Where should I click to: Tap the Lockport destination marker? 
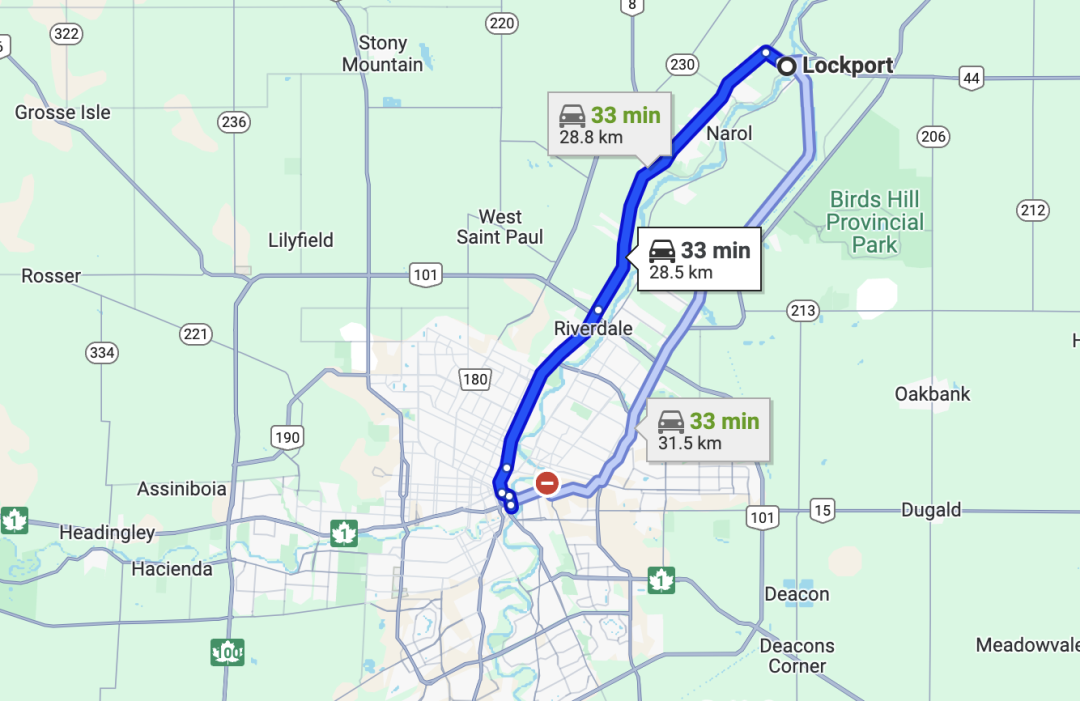pos(788,66)
